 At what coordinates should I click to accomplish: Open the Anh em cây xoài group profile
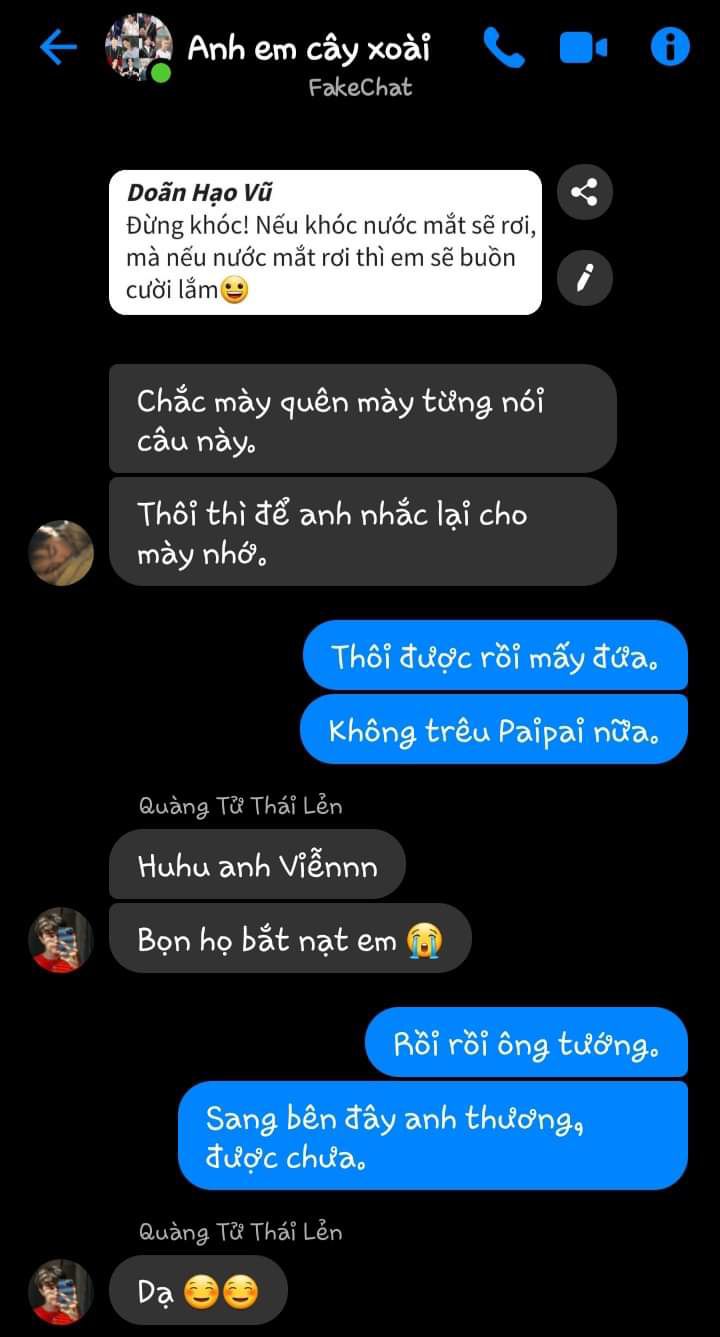click(139, 47)
